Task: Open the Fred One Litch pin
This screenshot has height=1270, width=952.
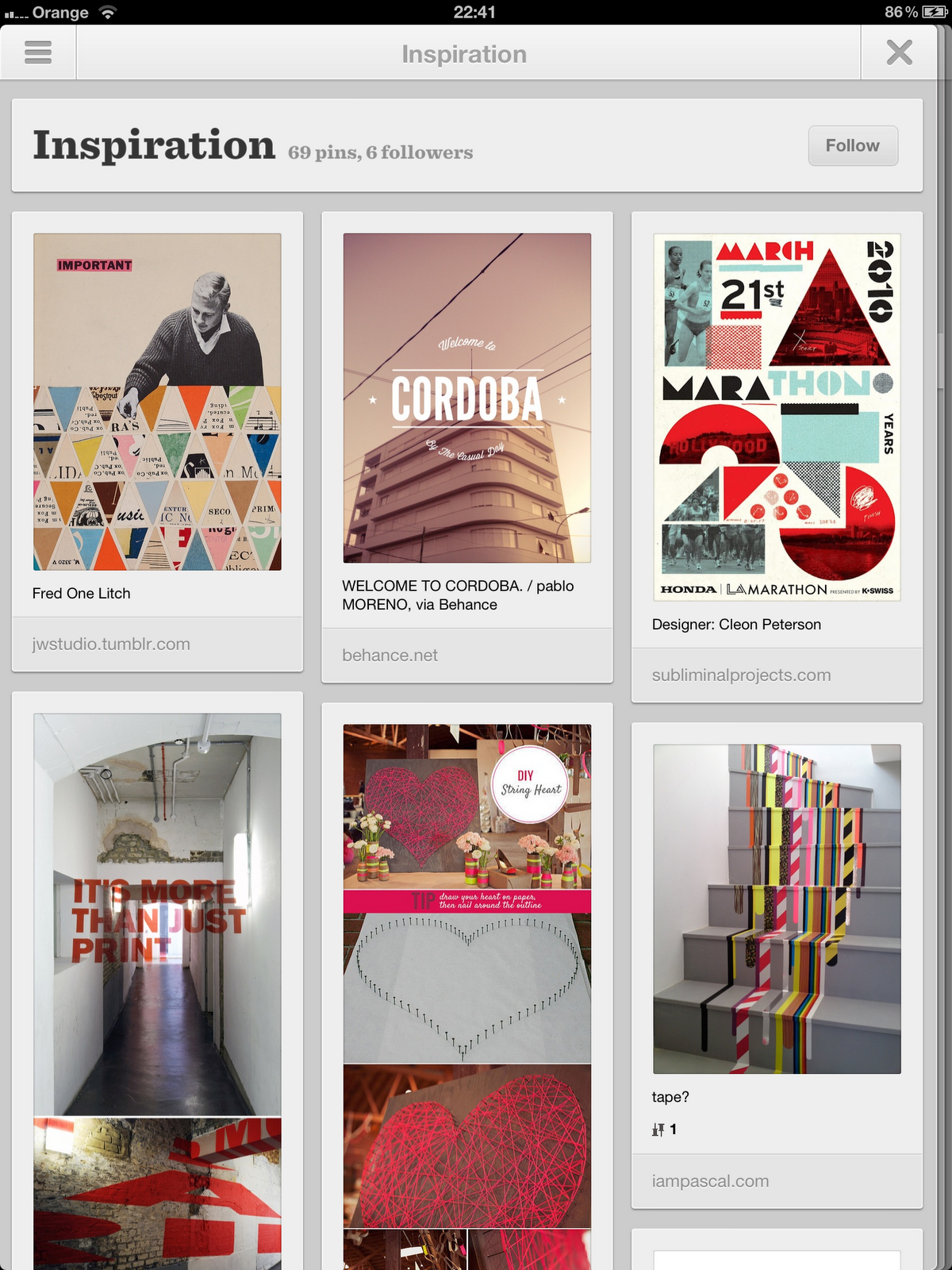Action: [x=157, y=402]
